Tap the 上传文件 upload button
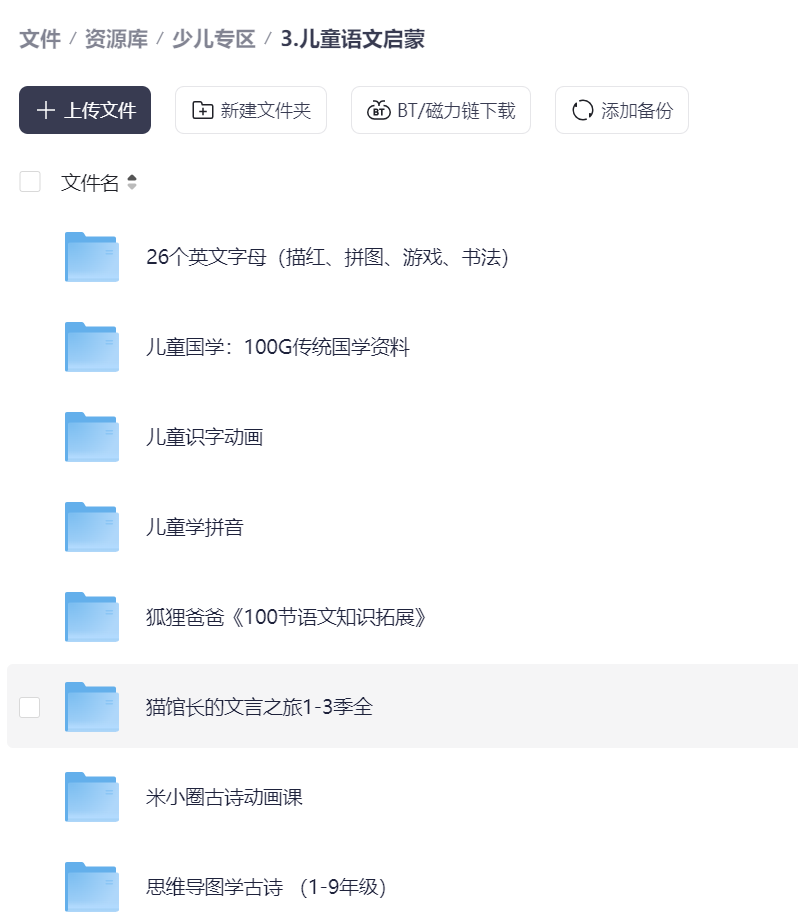 coord(85,110)
